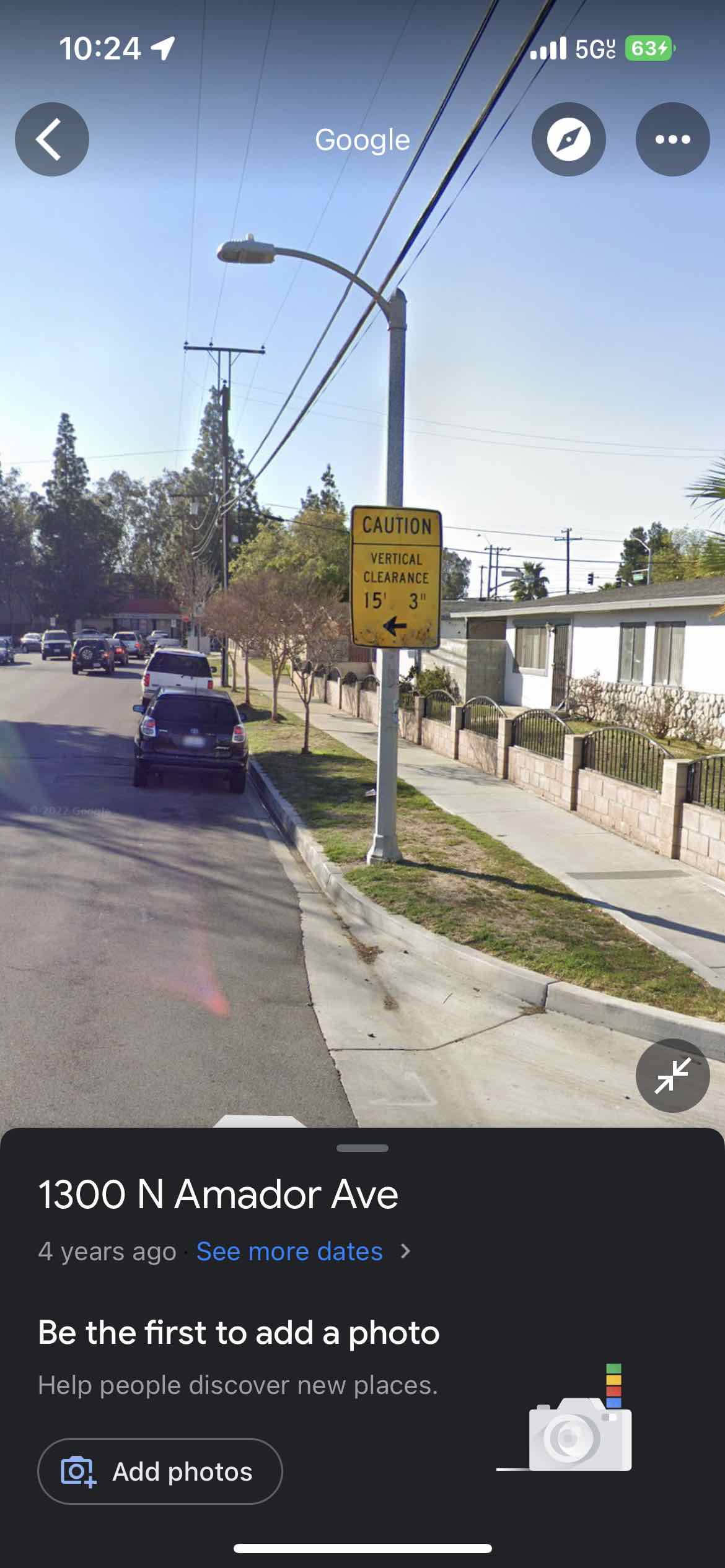Tap the forward arrow on the road
Image resolution: width=725 pixels, height=1568 pixels.
point(260,1120)
